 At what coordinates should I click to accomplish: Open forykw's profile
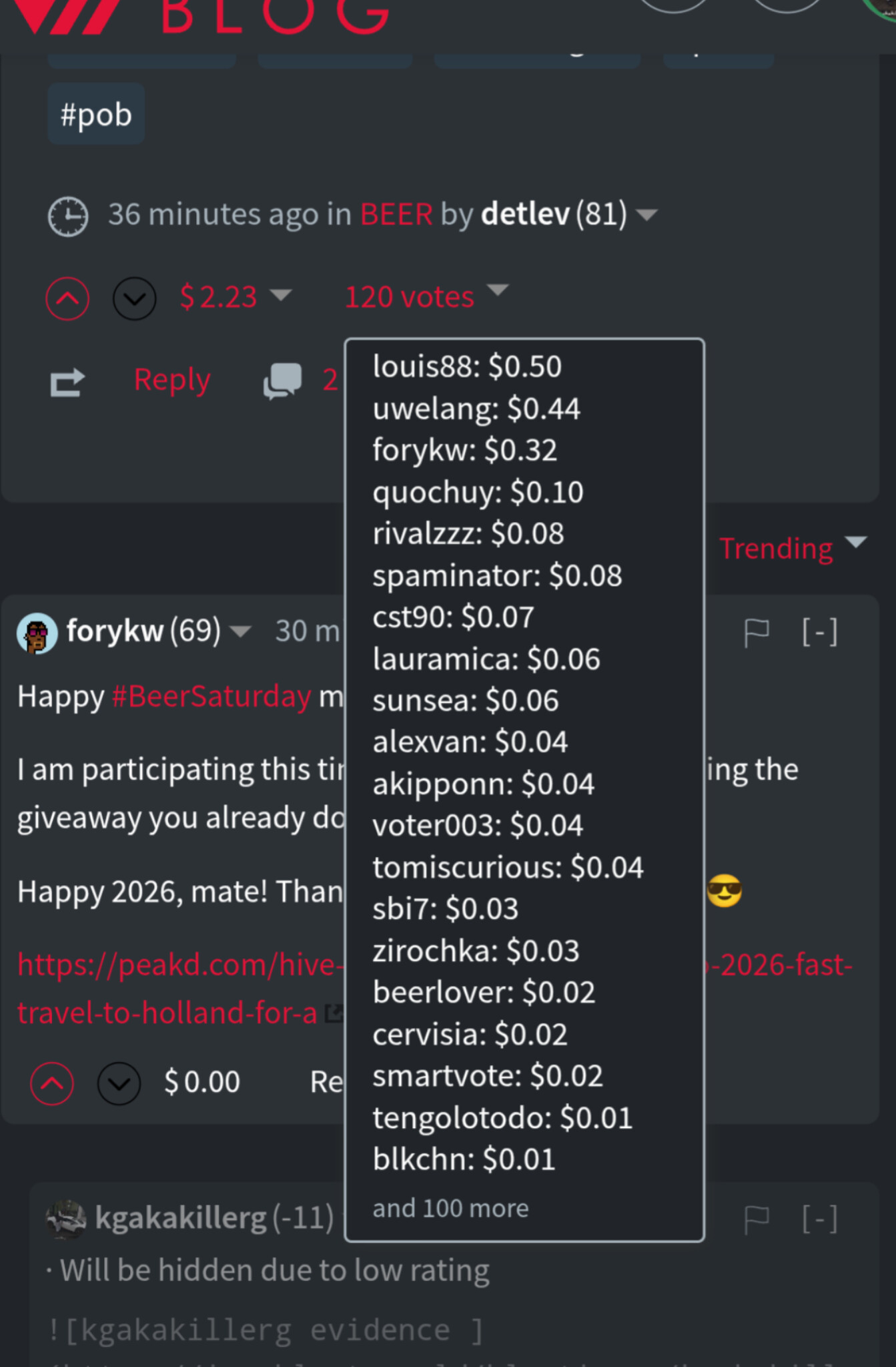pyautogui.click(x=115, y=631)
